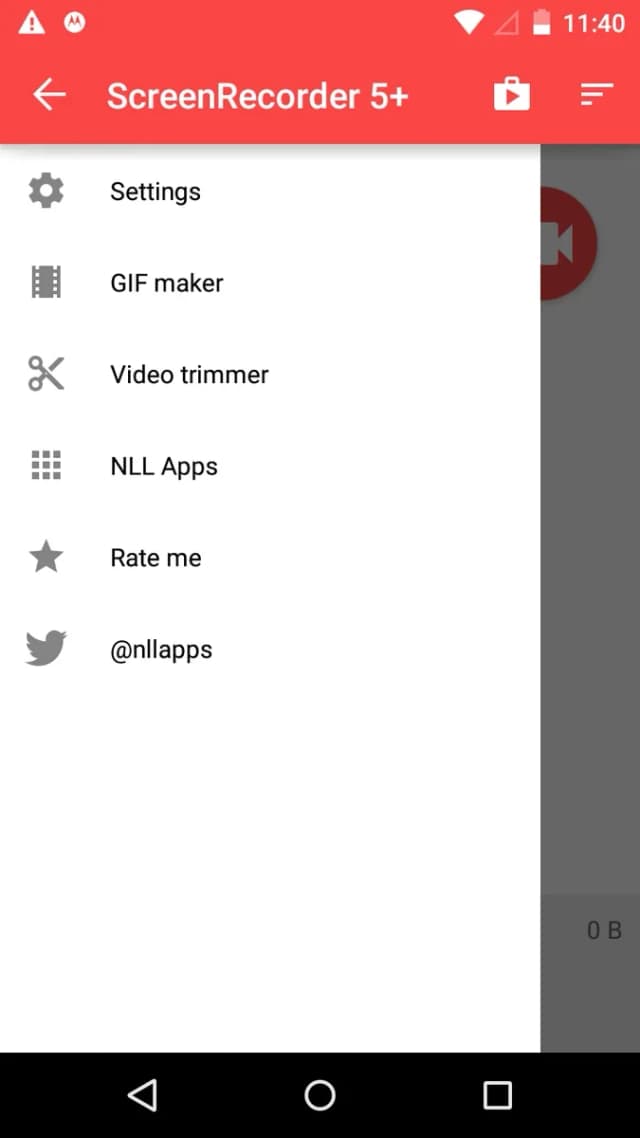
Task: Open the @nllapps Twitter link
Action: click(270, 649)
